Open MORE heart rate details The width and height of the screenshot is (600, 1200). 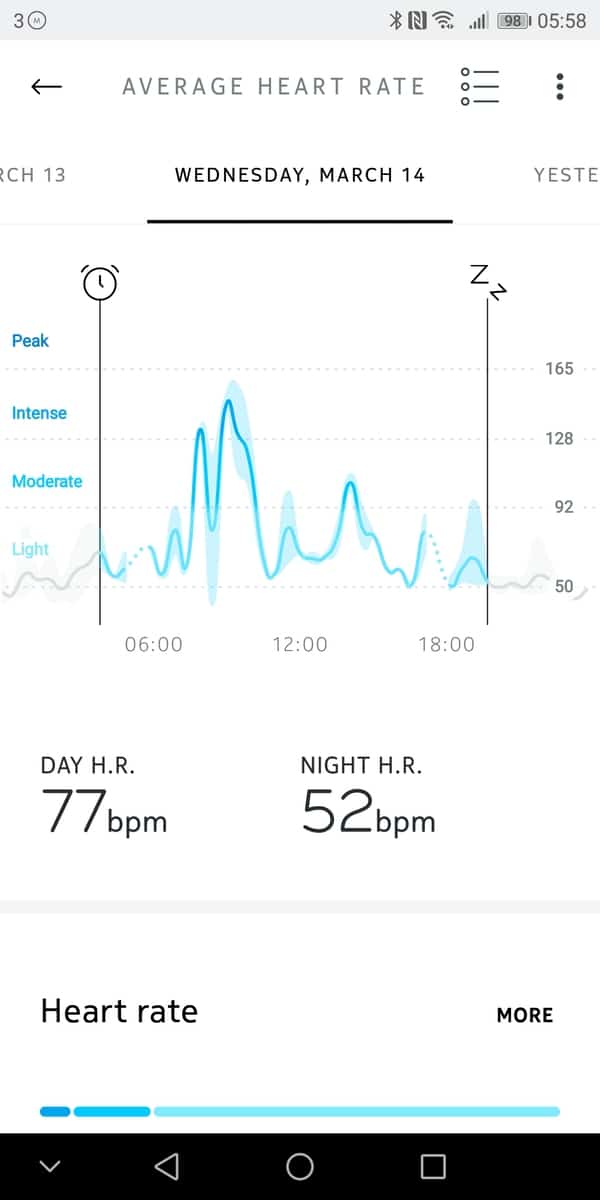pos(524,1015)
